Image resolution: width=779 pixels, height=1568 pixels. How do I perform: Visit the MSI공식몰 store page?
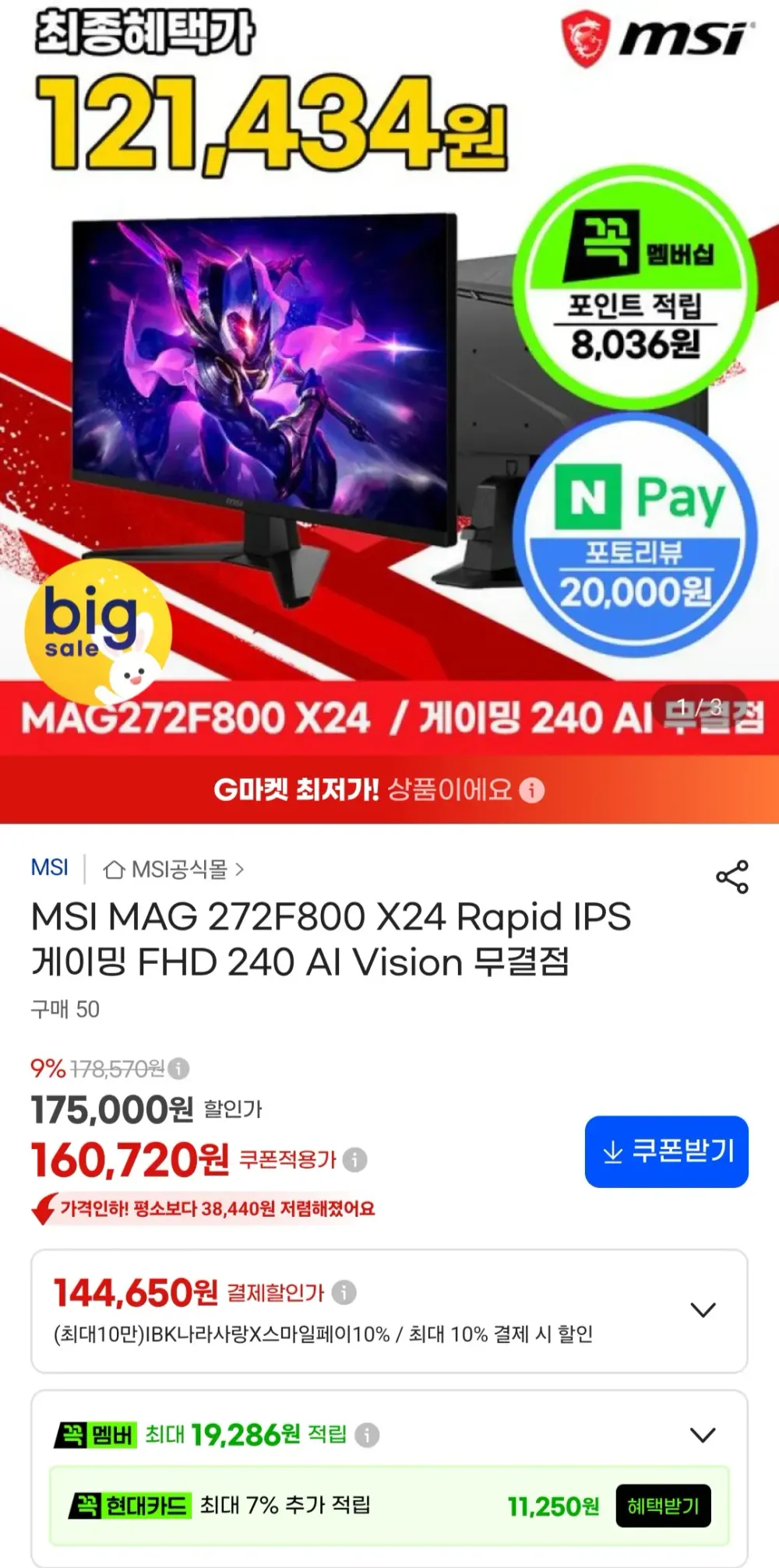coord(173,869)
